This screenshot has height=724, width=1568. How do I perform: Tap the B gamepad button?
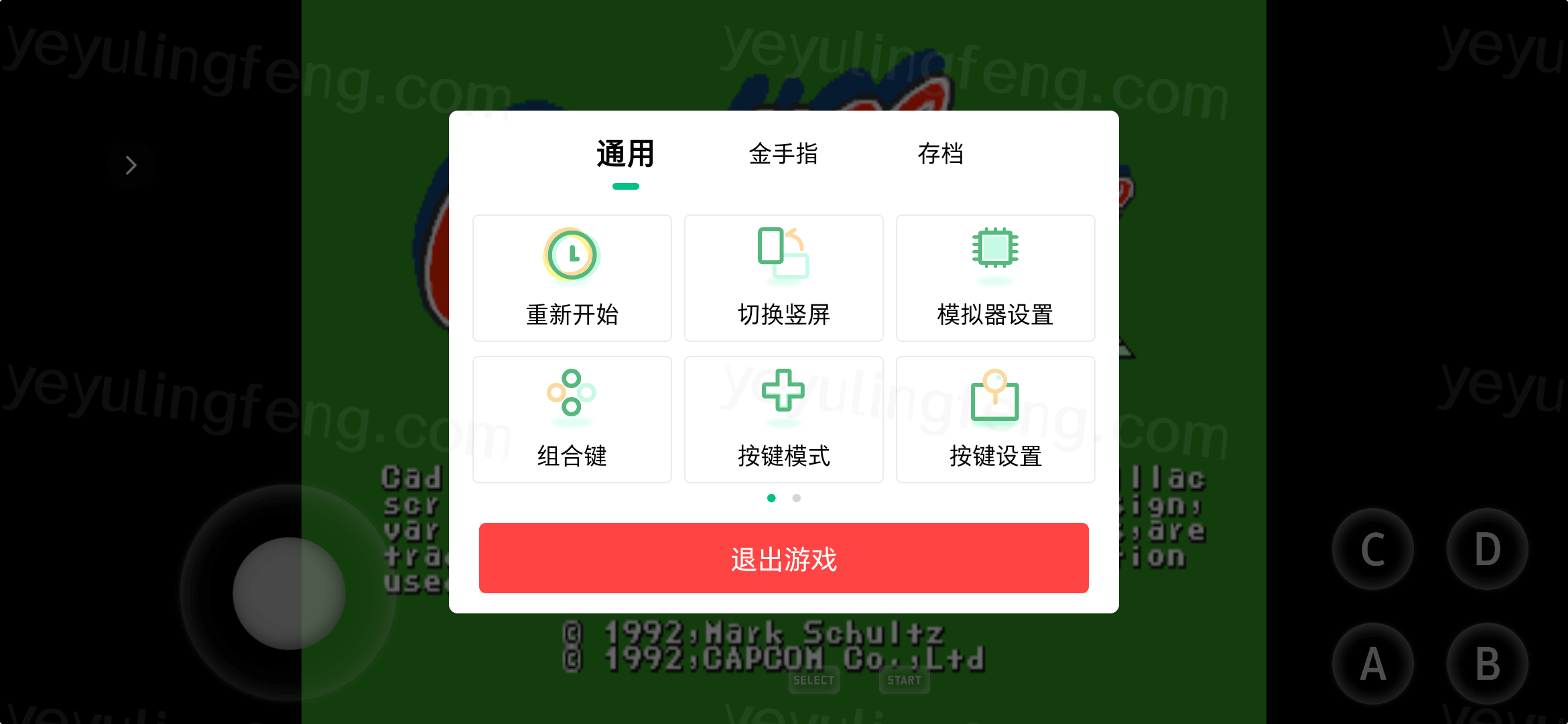[1487, 664]
